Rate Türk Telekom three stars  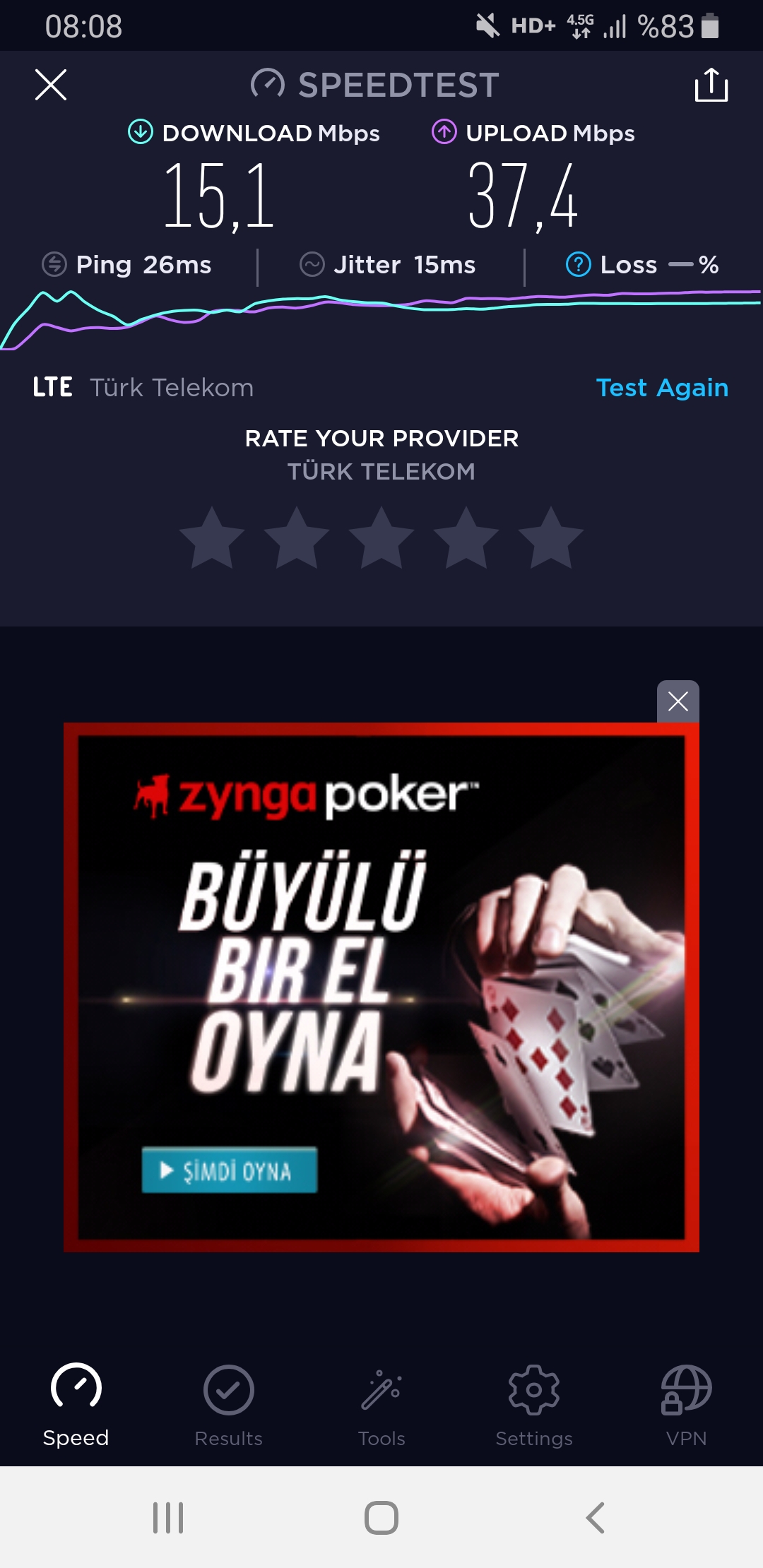(381, 538)
